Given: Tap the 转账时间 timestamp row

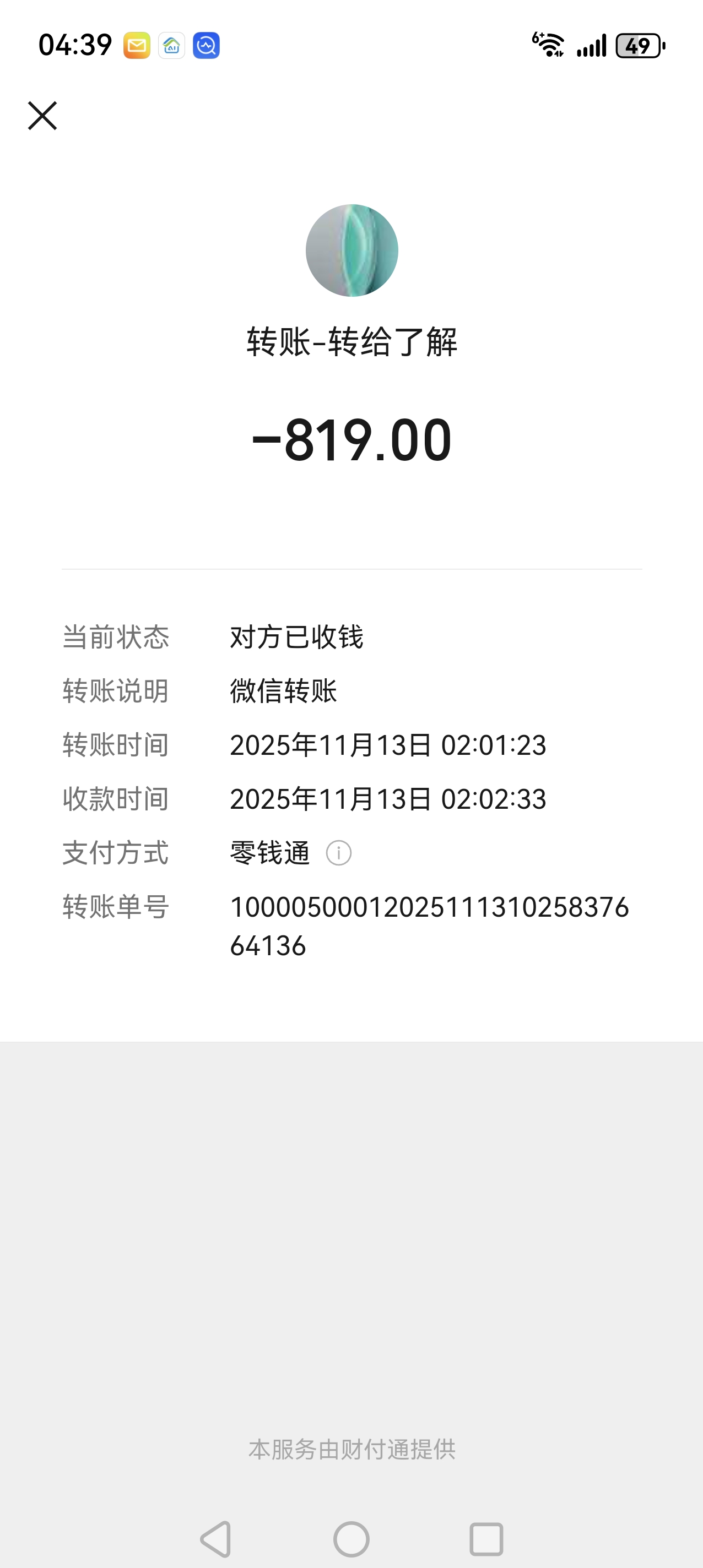Looking at the screenshot, I should click(x=388, y=744).
